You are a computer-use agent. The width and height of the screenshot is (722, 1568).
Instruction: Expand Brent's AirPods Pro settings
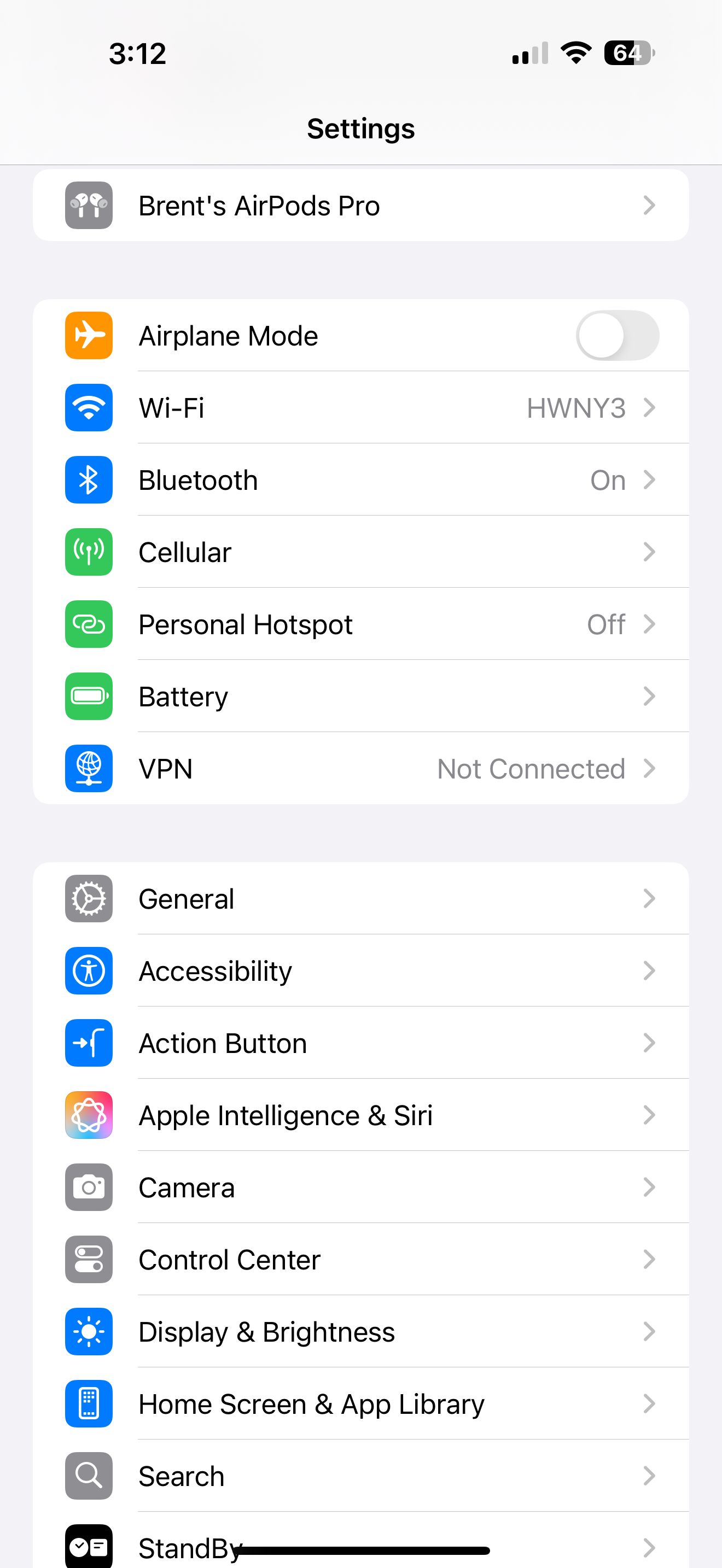[360, 205]
